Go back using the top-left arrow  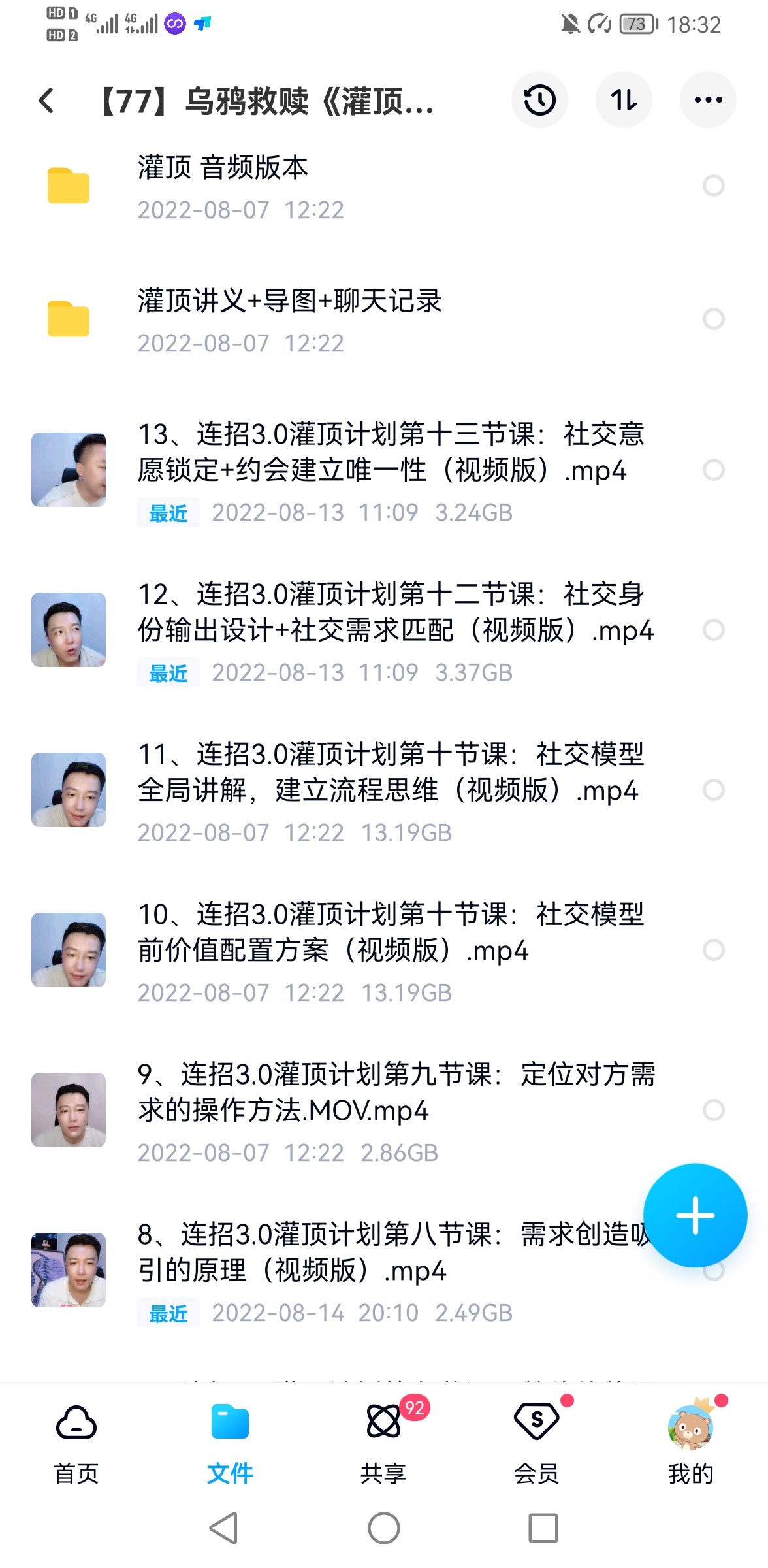[x=46, y=100]
